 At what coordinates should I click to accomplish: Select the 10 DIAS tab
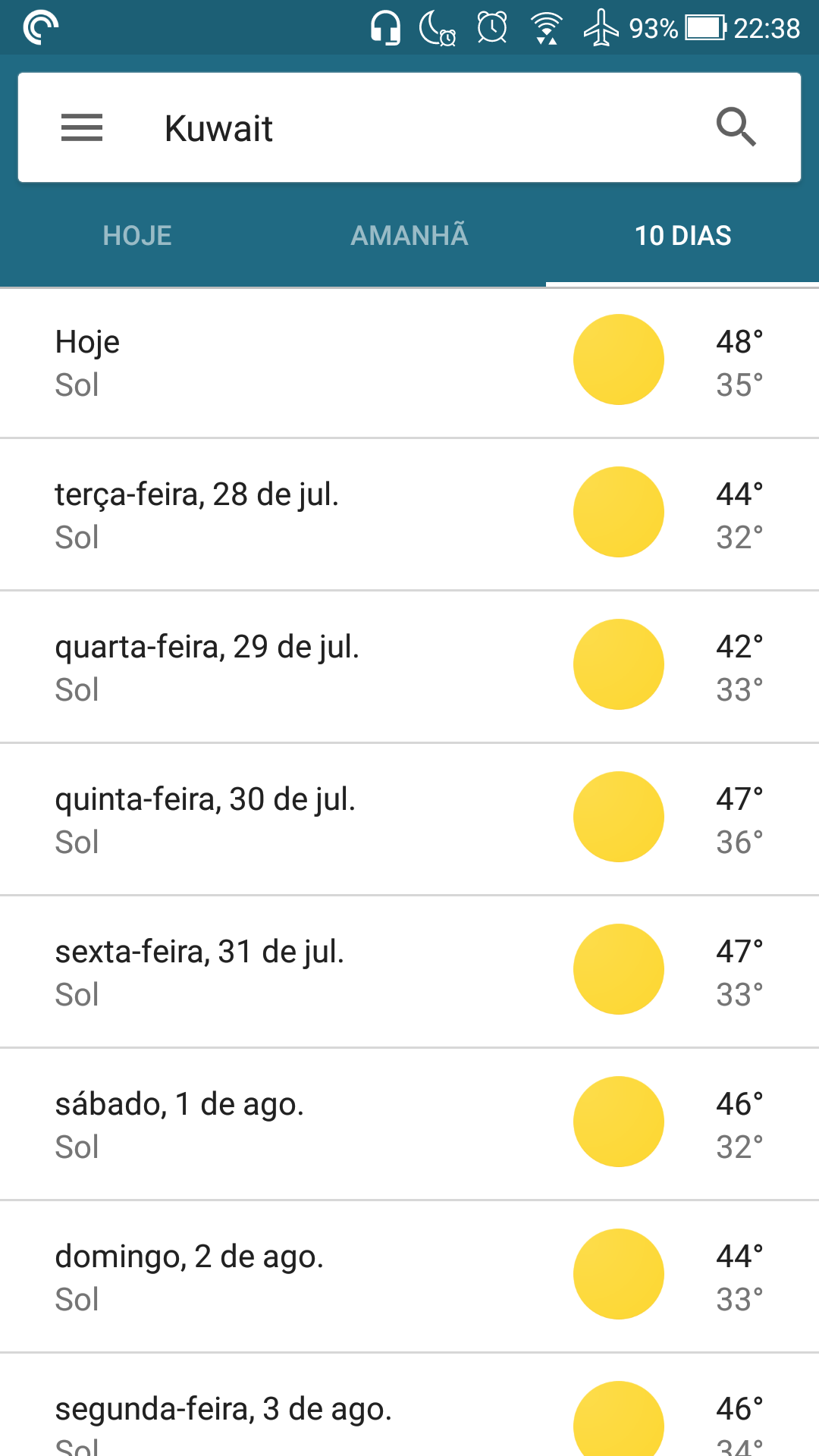[x=682, y=236]
